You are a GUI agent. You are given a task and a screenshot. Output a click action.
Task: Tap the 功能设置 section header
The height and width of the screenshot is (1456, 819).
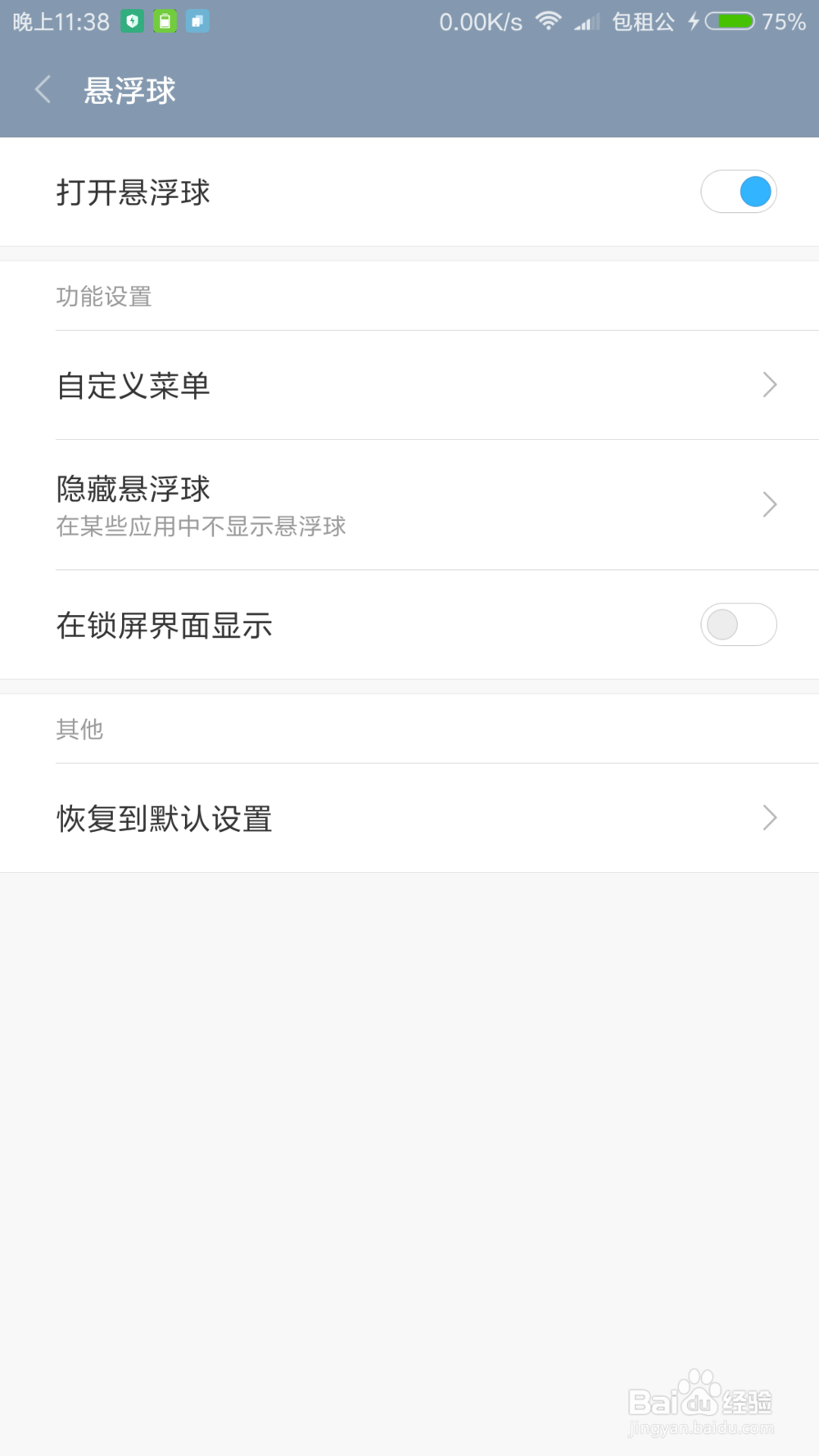point(104,296)
